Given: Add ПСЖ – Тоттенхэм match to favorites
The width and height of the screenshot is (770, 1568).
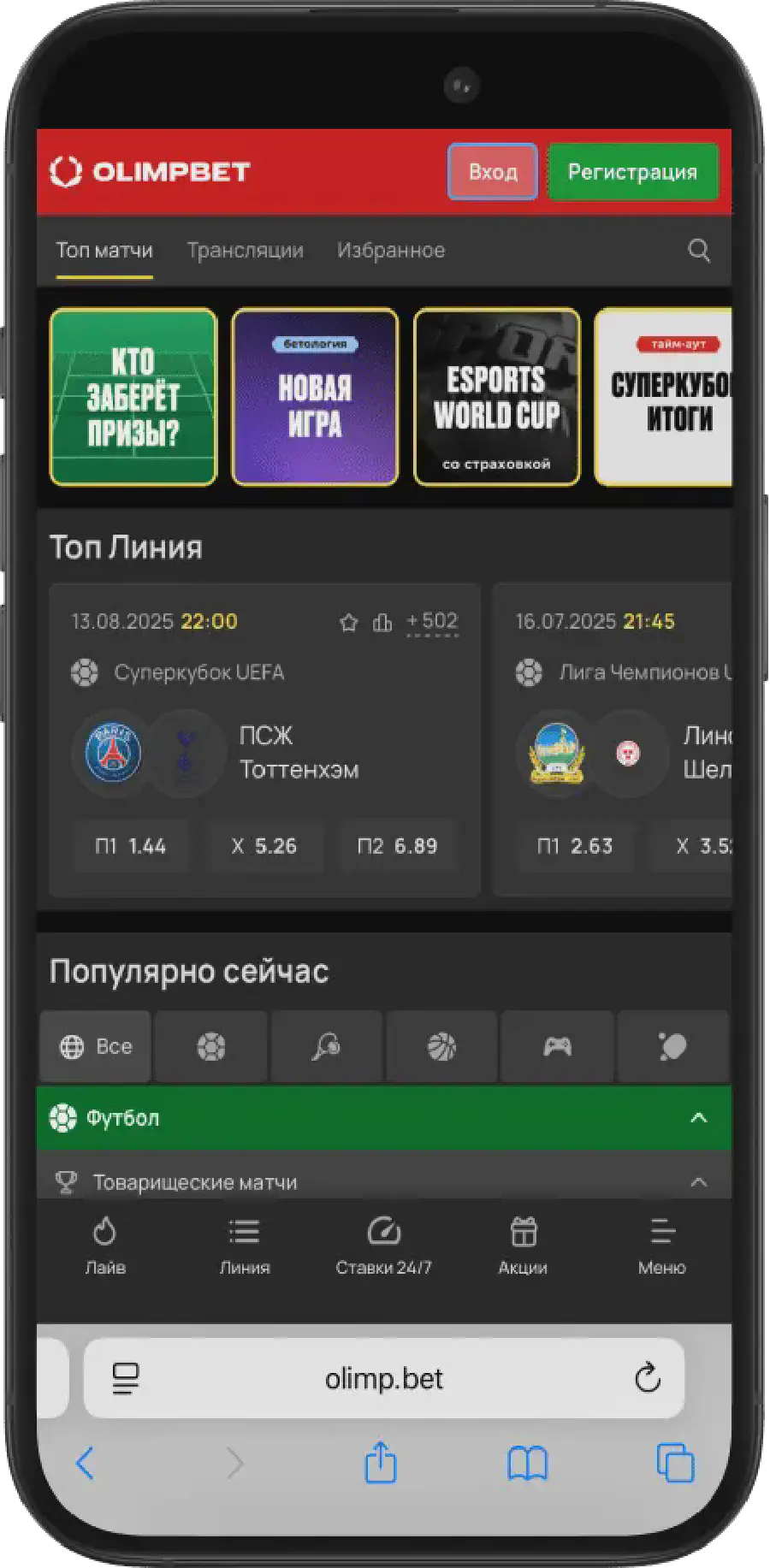Looking at the screenshot, I should pyautogui.click(x=348, y=622).
